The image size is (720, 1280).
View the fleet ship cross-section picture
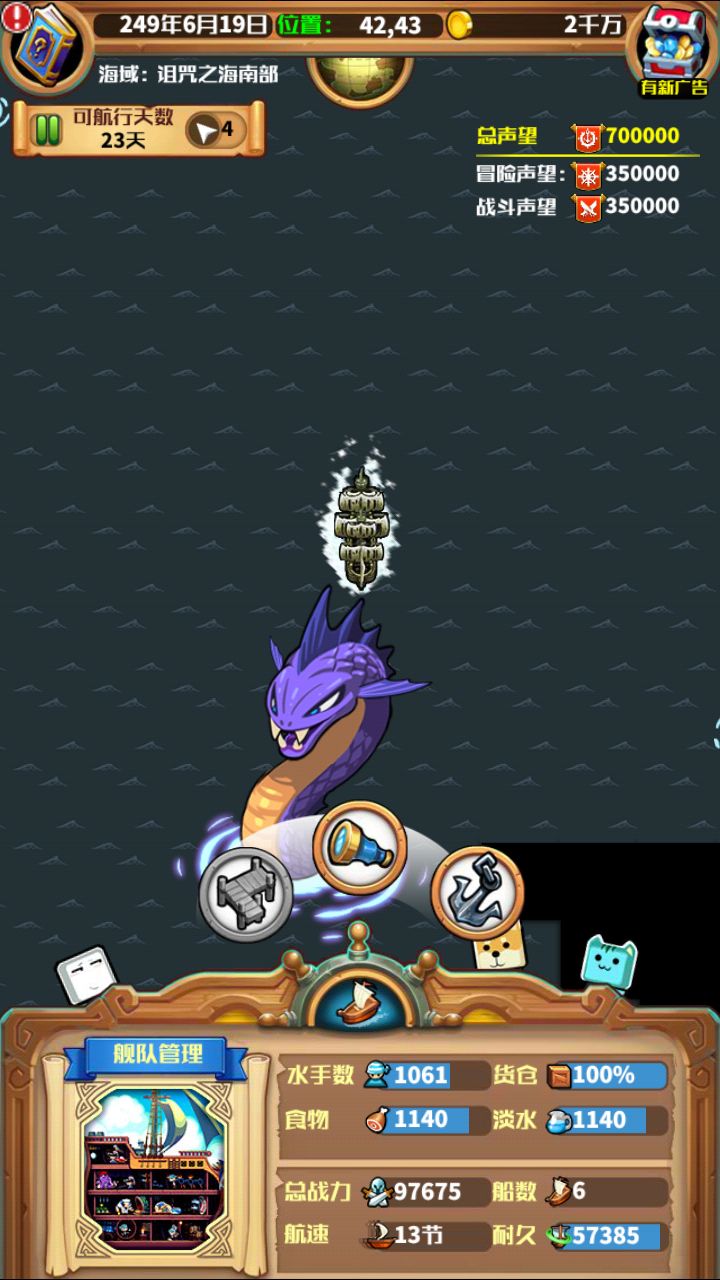[x=156, y=1169]
